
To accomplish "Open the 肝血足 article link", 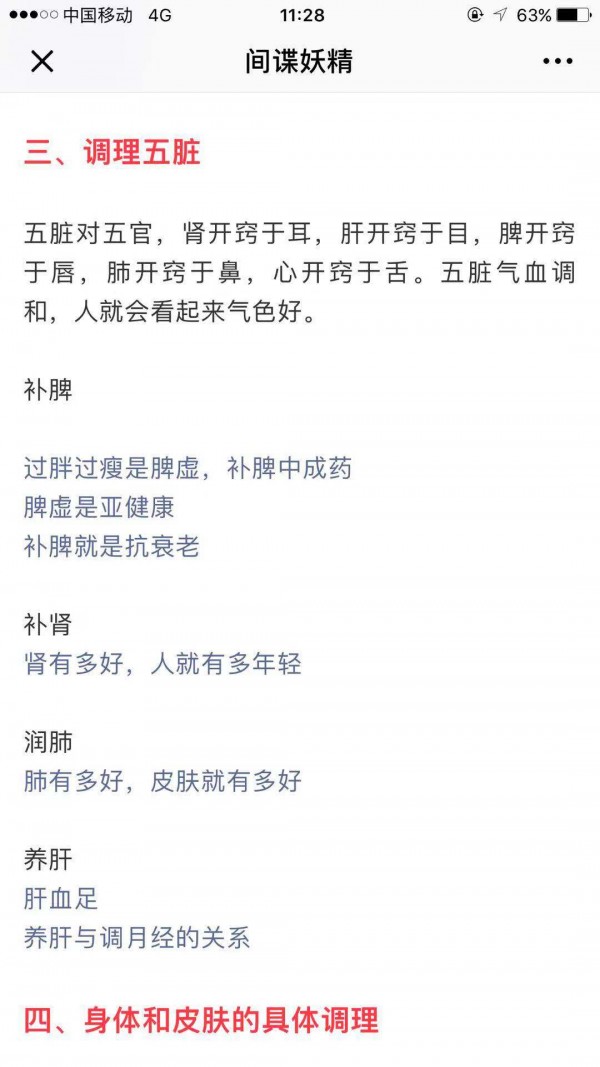I will click(61, 898).
